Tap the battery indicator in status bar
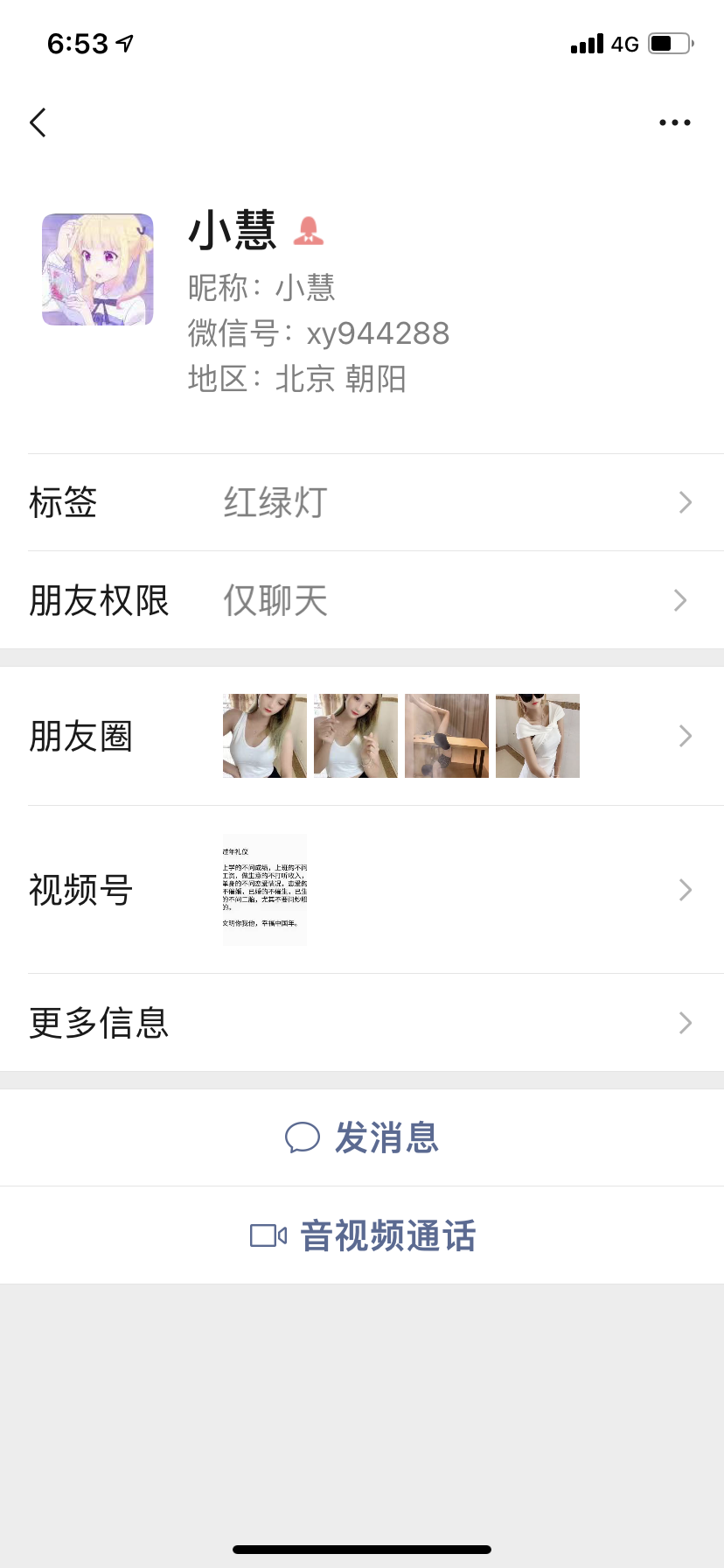The height and width of the screenshot is (1568, 724). tap(668, 43)
